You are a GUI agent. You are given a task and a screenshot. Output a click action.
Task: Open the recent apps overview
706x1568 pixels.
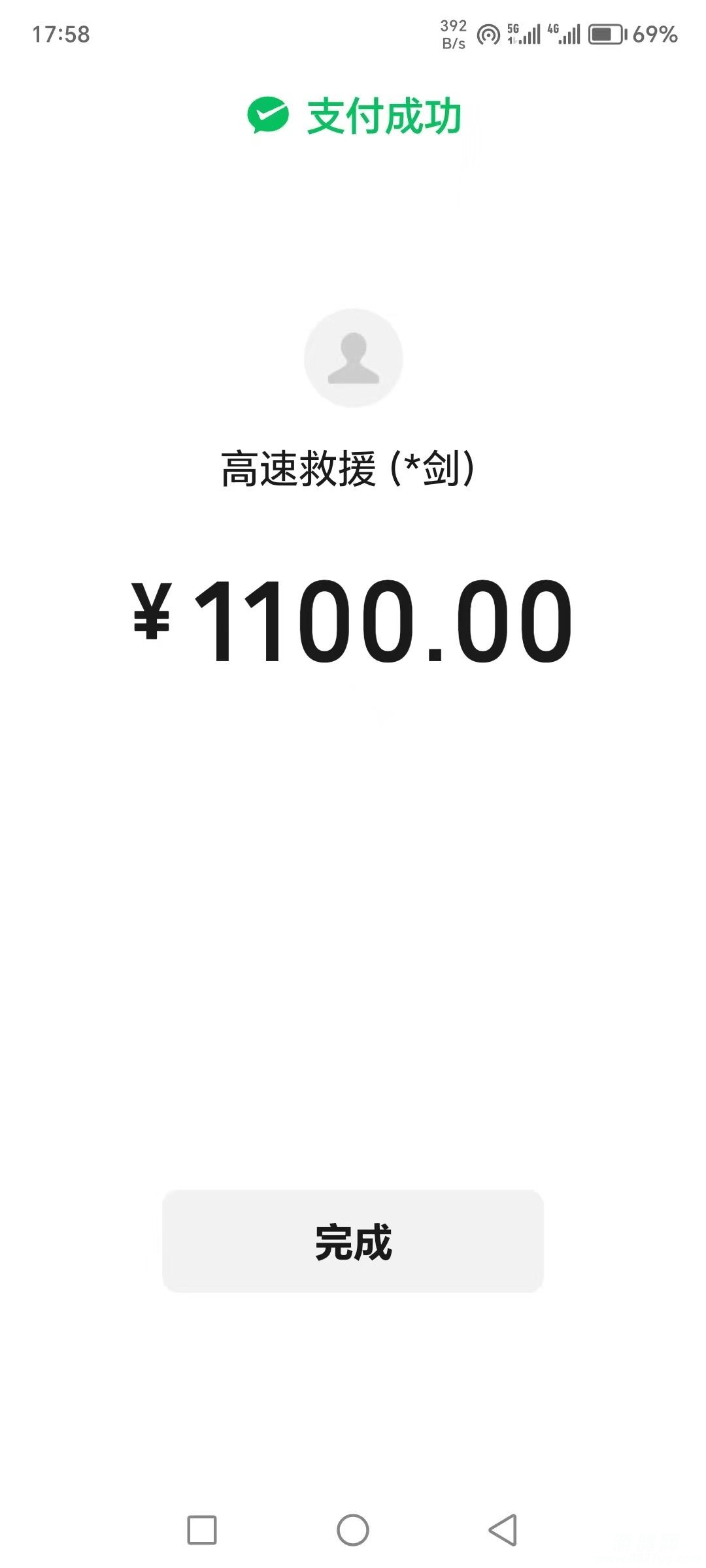[202, 1529]
